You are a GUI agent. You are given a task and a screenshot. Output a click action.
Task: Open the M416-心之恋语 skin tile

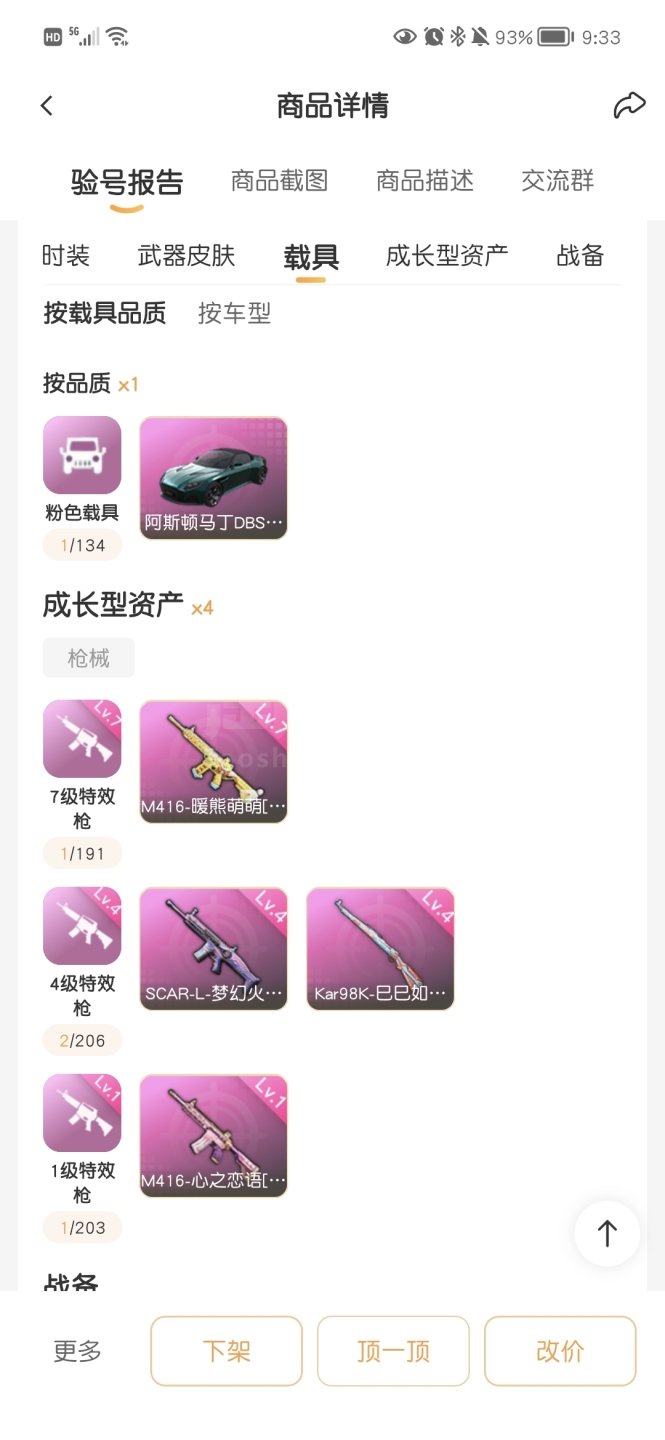213,1135
